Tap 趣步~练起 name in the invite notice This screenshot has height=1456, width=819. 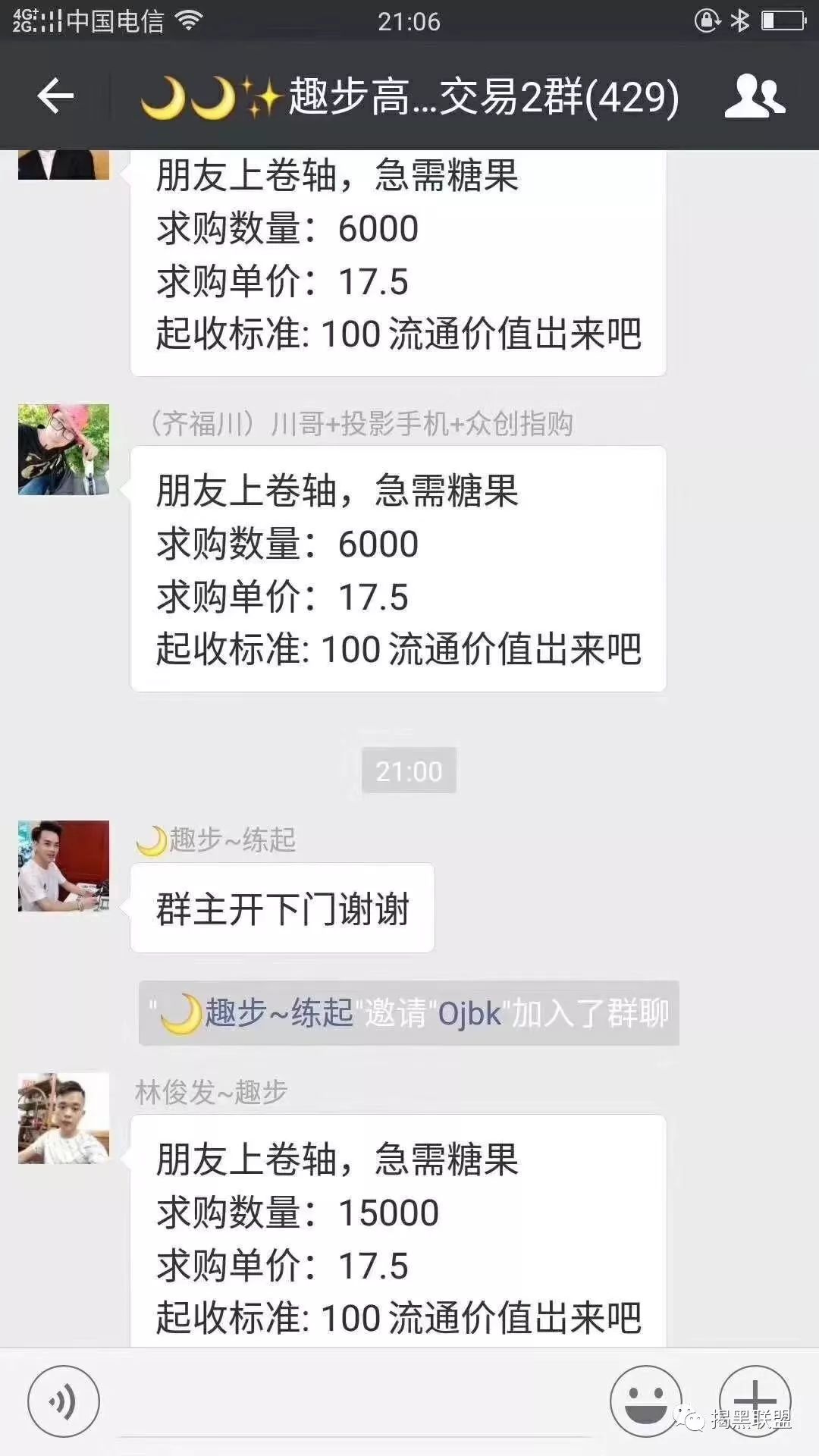(278, 1013)
